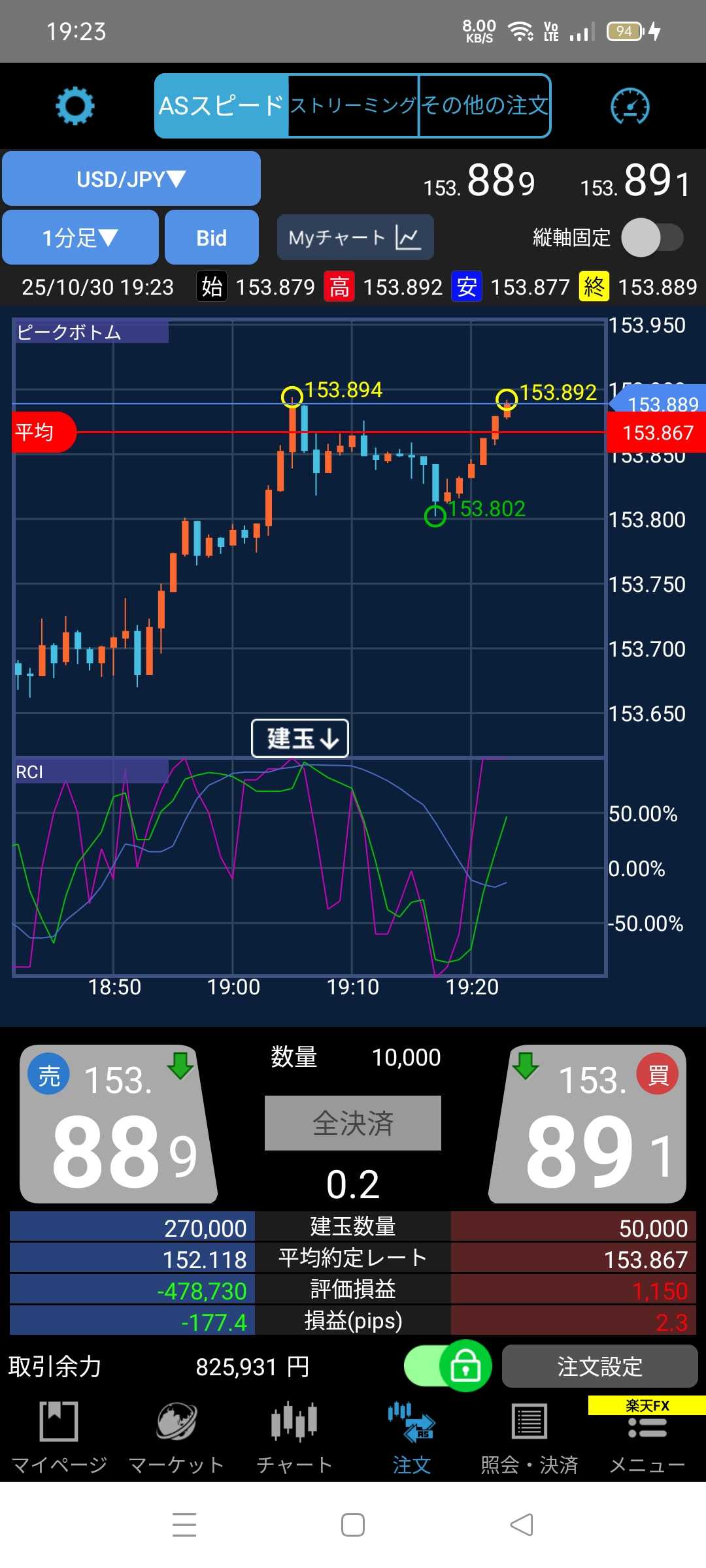Toggle the 縦軸固定 switch
The height and width of the screenshot is (1568, 706).
pyautogui.click(x=652, y=238)
